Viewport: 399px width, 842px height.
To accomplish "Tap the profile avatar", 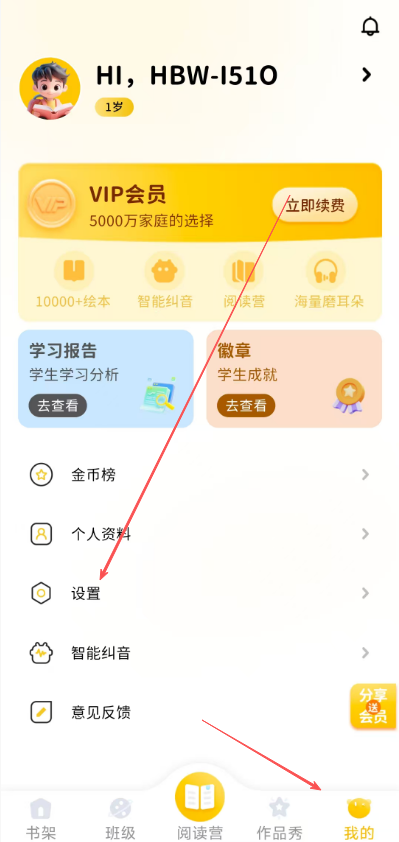I will 50,89.
